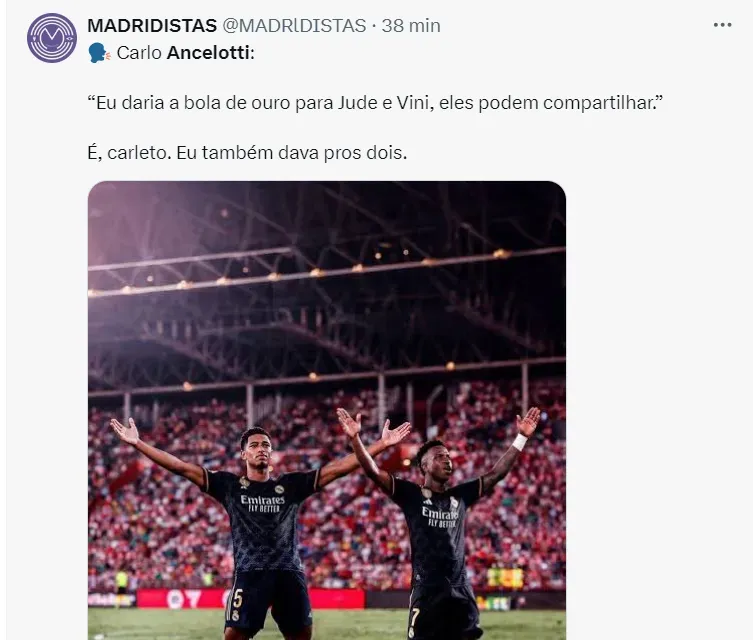Open the MADRIDISTAS account name link
This screenshot has width=753, height=640.
(152, 25)
